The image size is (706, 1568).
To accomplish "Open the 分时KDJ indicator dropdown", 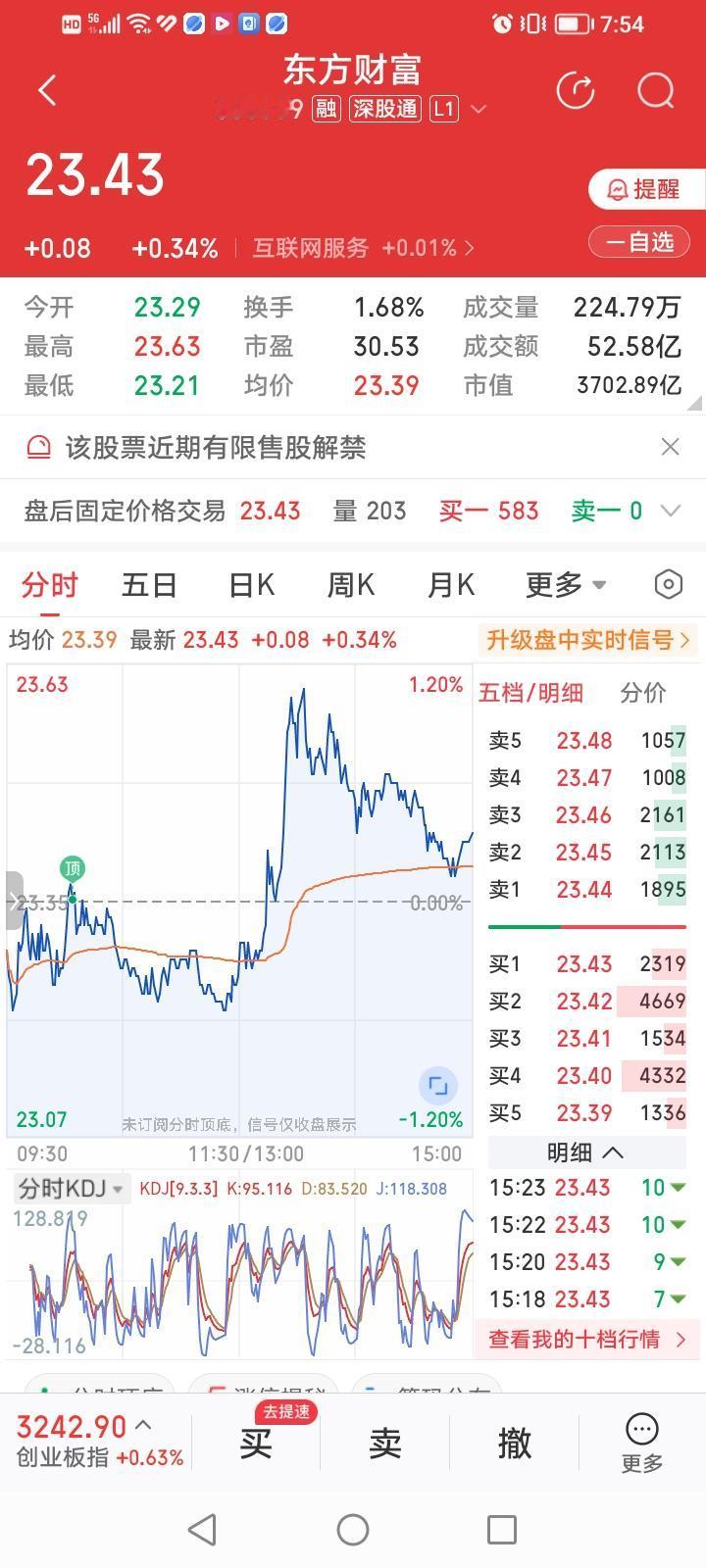I will (x=69, y=1188).
